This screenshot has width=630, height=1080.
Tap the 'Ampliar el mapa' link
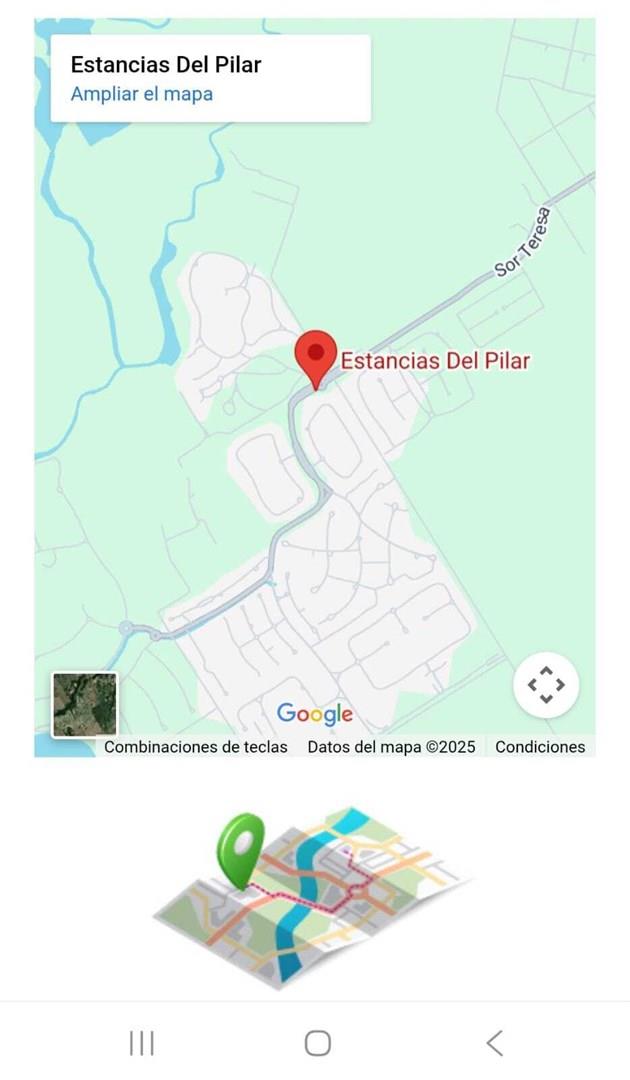click(141, 94)
